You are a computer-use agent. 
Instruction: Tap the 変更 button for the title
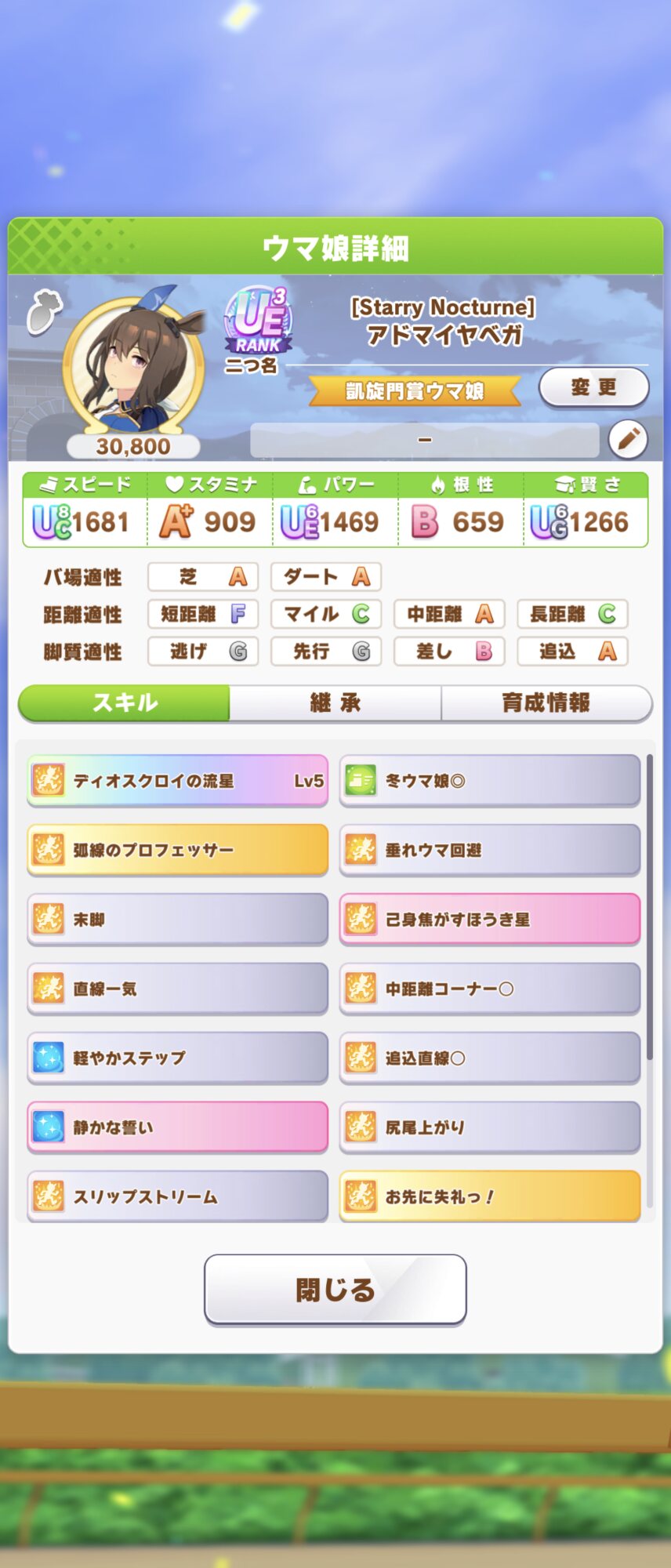point(593,387)
